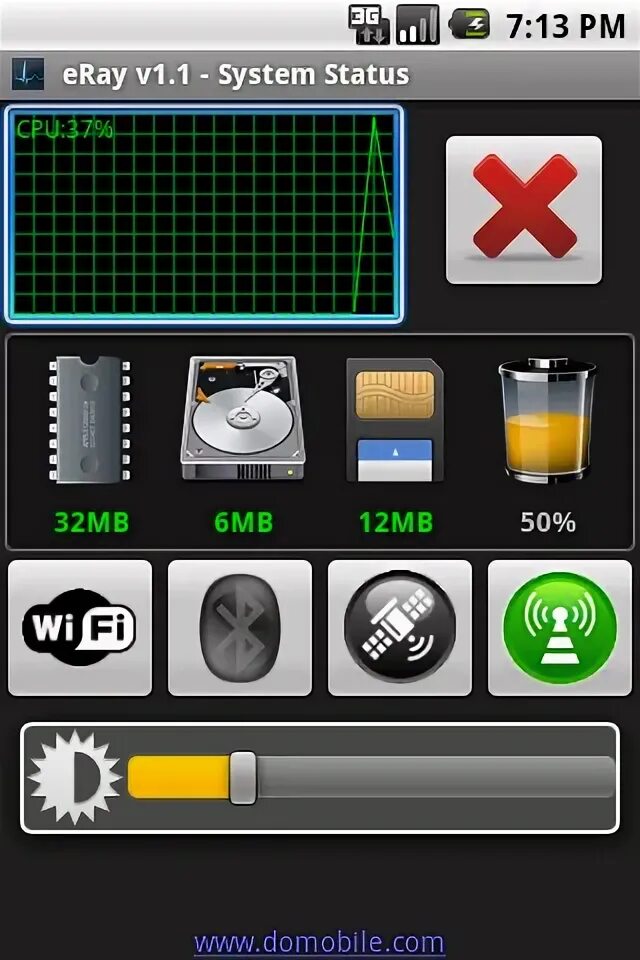
Task: Open the 50% battery icon
Action: tap(547, 422)
